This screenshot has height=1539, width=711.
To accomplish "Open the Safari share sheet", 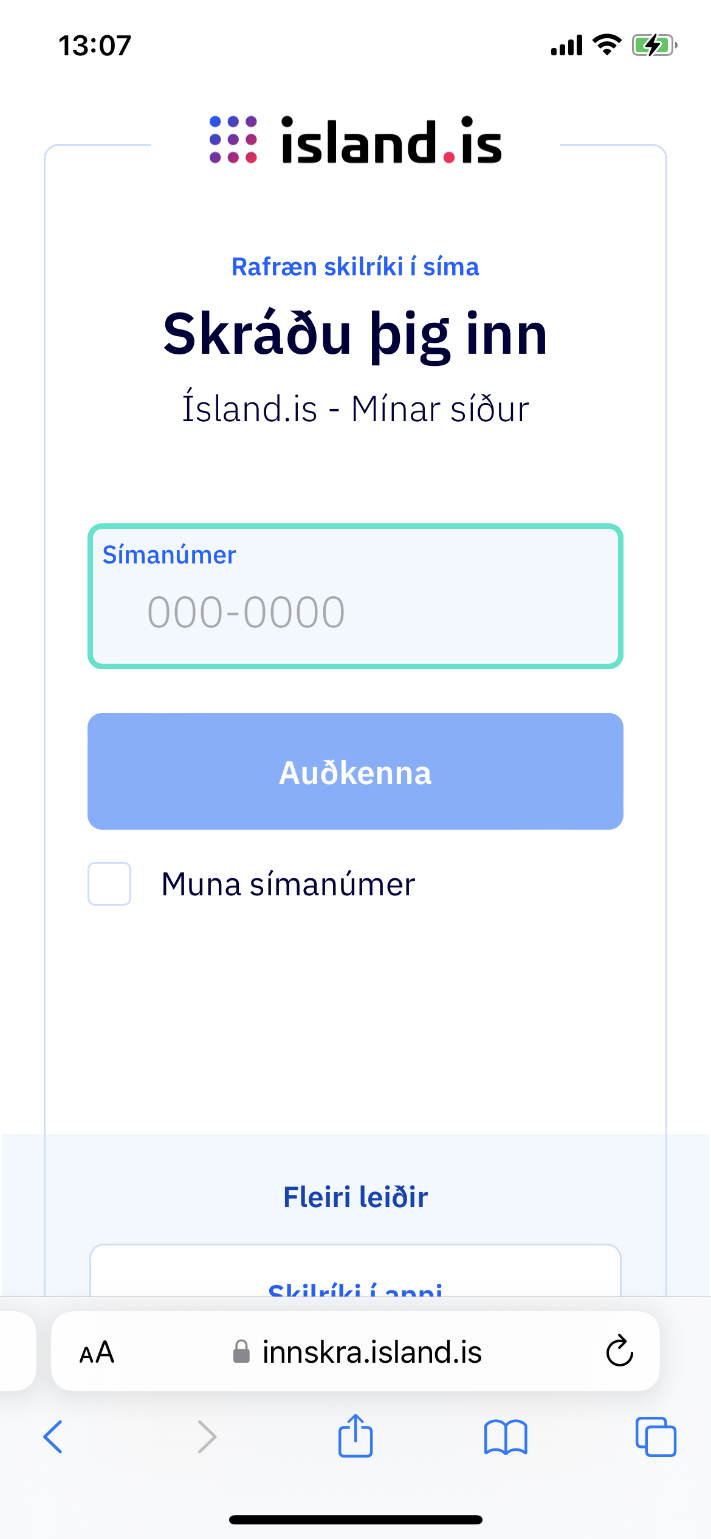I will point(355,1437).
